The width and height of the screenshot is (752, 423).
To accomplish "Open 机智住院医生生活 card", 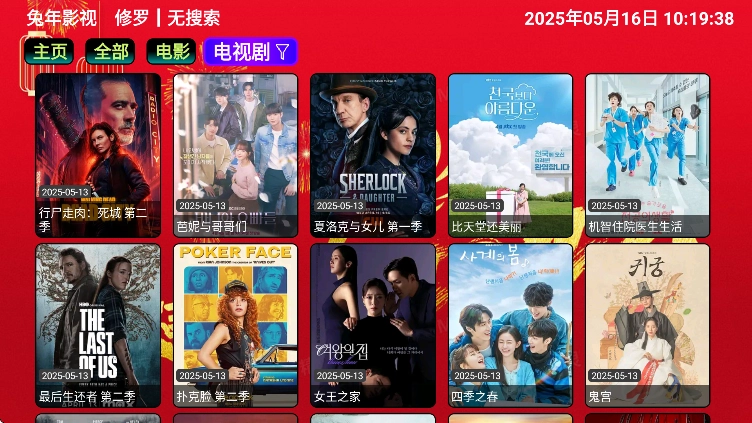I will pyautogui.click(x=647, y=155).
